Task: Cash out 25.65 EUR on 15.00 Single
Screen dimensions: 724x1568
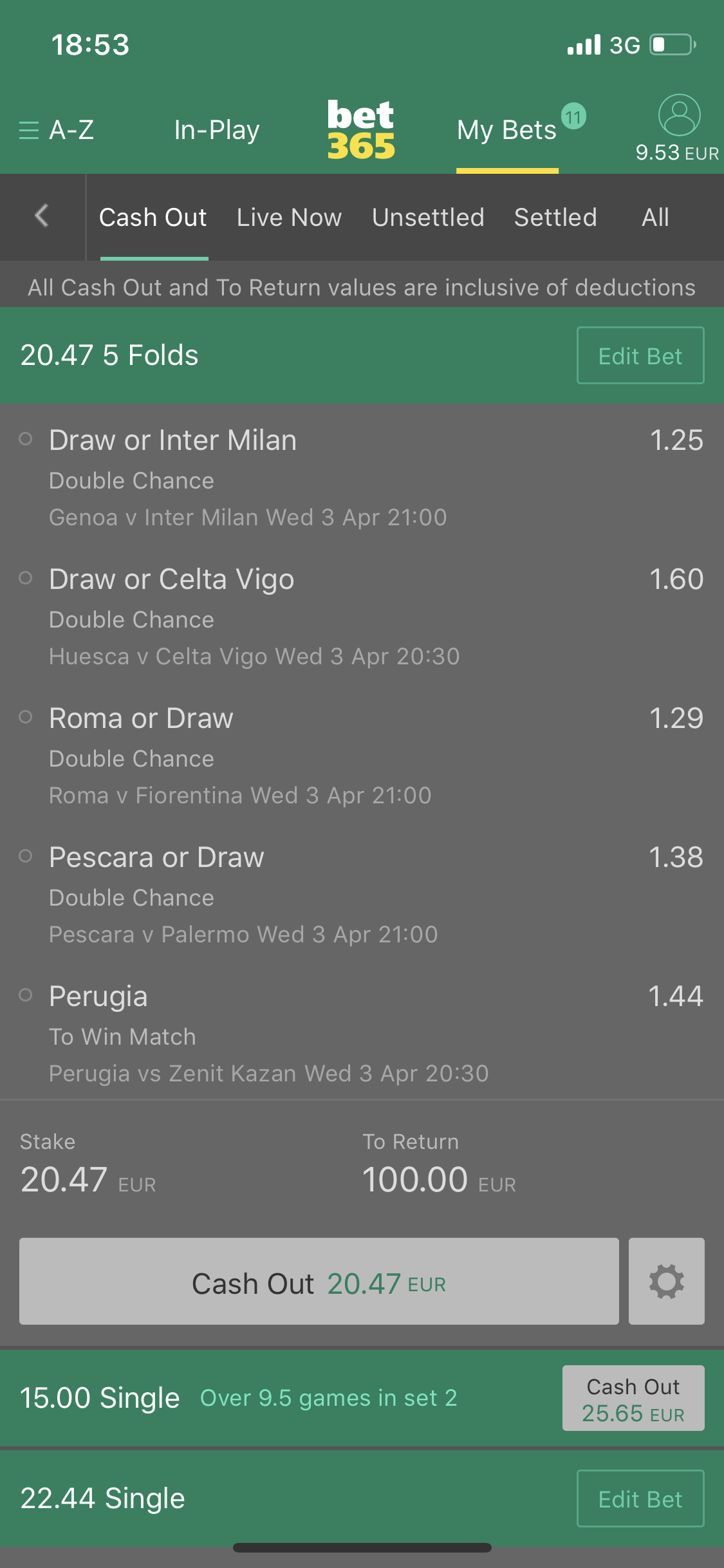Action: point(633,1398)
